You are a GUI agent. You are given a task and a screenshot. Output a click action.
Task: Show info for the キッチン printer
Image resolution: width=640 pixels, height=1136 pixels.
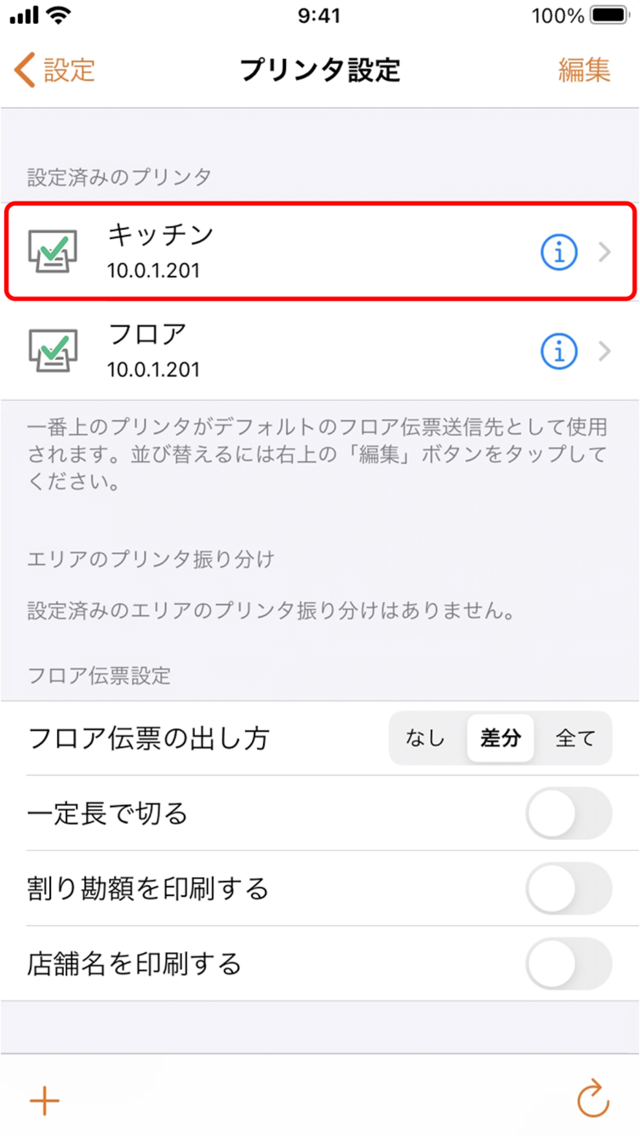pyautogui.click(x=560, y=252)
